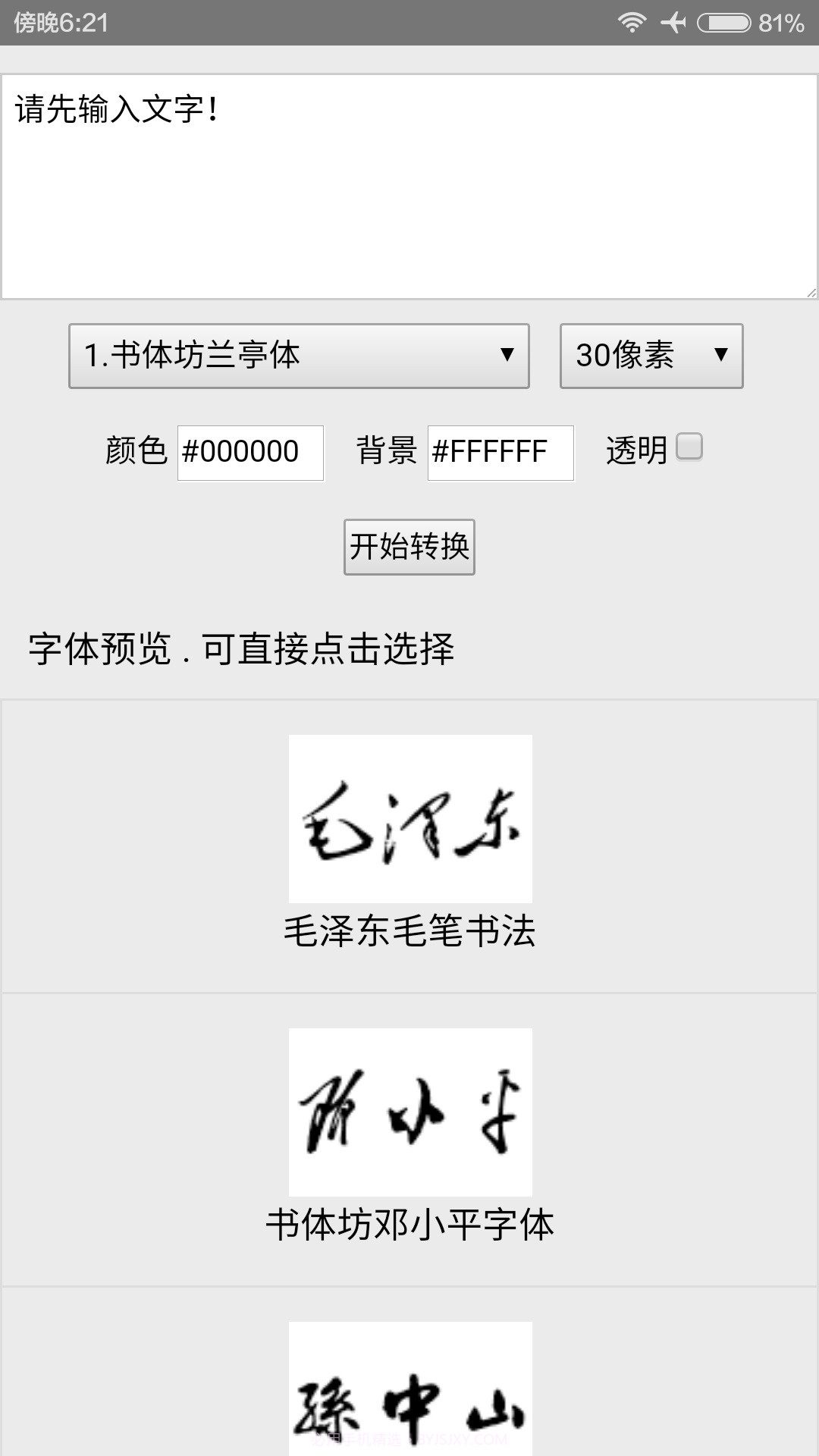Click the 邓小平 signature preview image
819x1456 pixels.
pos(409,1112)
